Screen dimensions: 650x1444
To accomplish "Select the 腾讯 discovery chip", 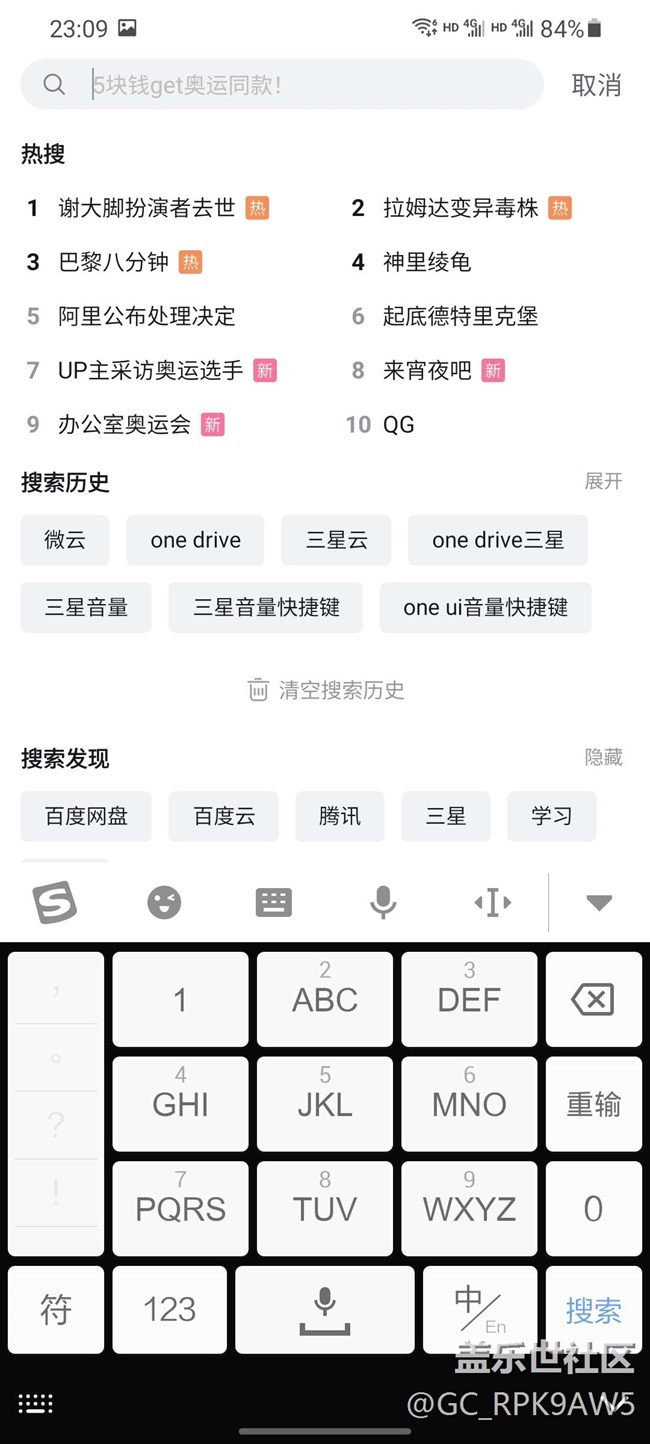I will tap(340, 816).
